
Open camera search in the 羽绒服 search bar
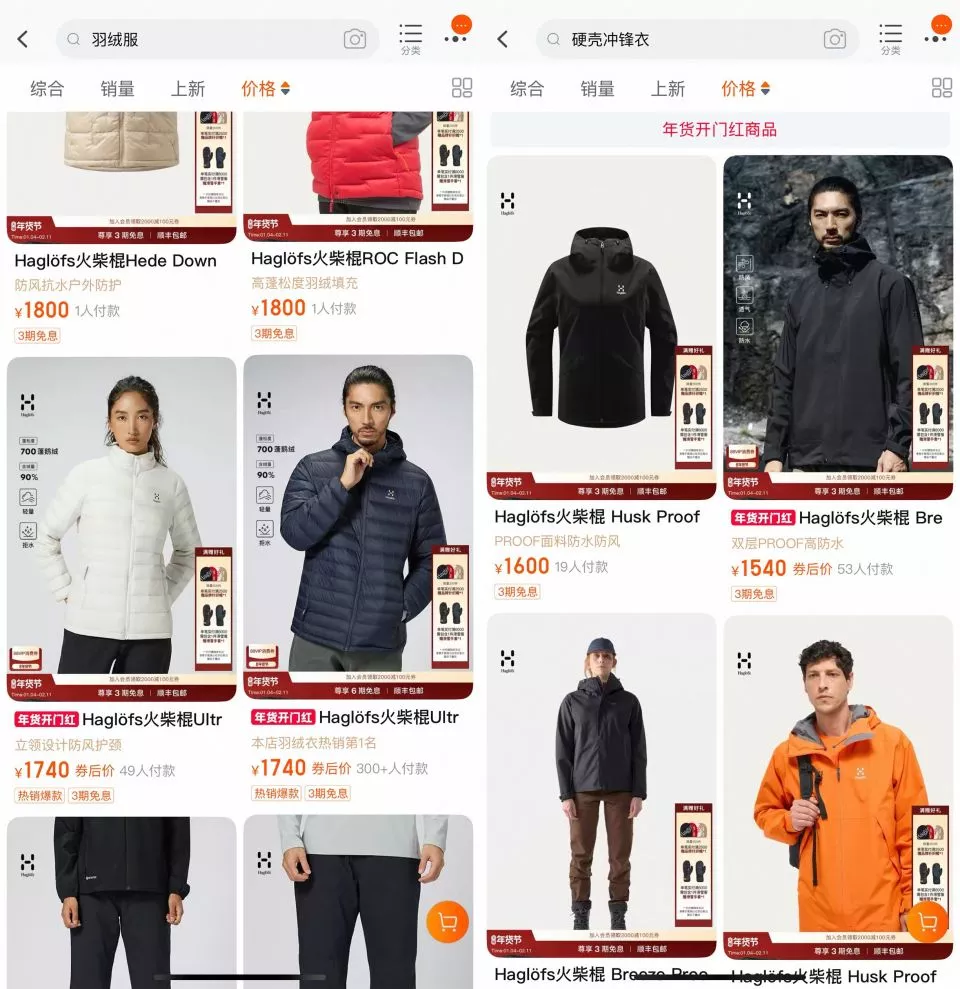point(354,40)
